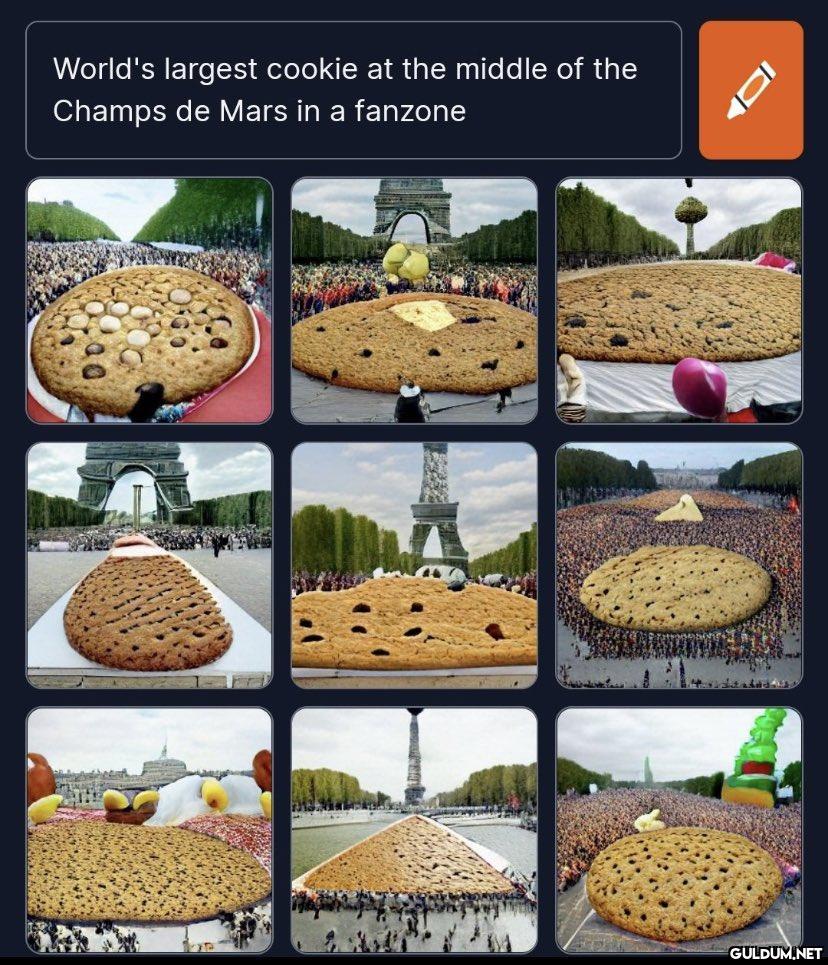
Task: Tap the prompt text field to edit it
Action: click(353, 90)
